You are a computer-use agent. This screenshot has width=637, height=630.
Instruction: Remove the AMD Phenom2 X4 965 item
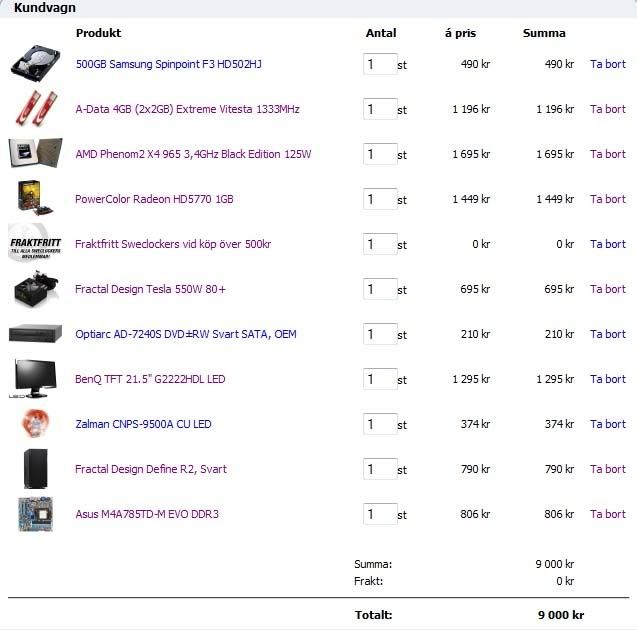coord(607,154)
